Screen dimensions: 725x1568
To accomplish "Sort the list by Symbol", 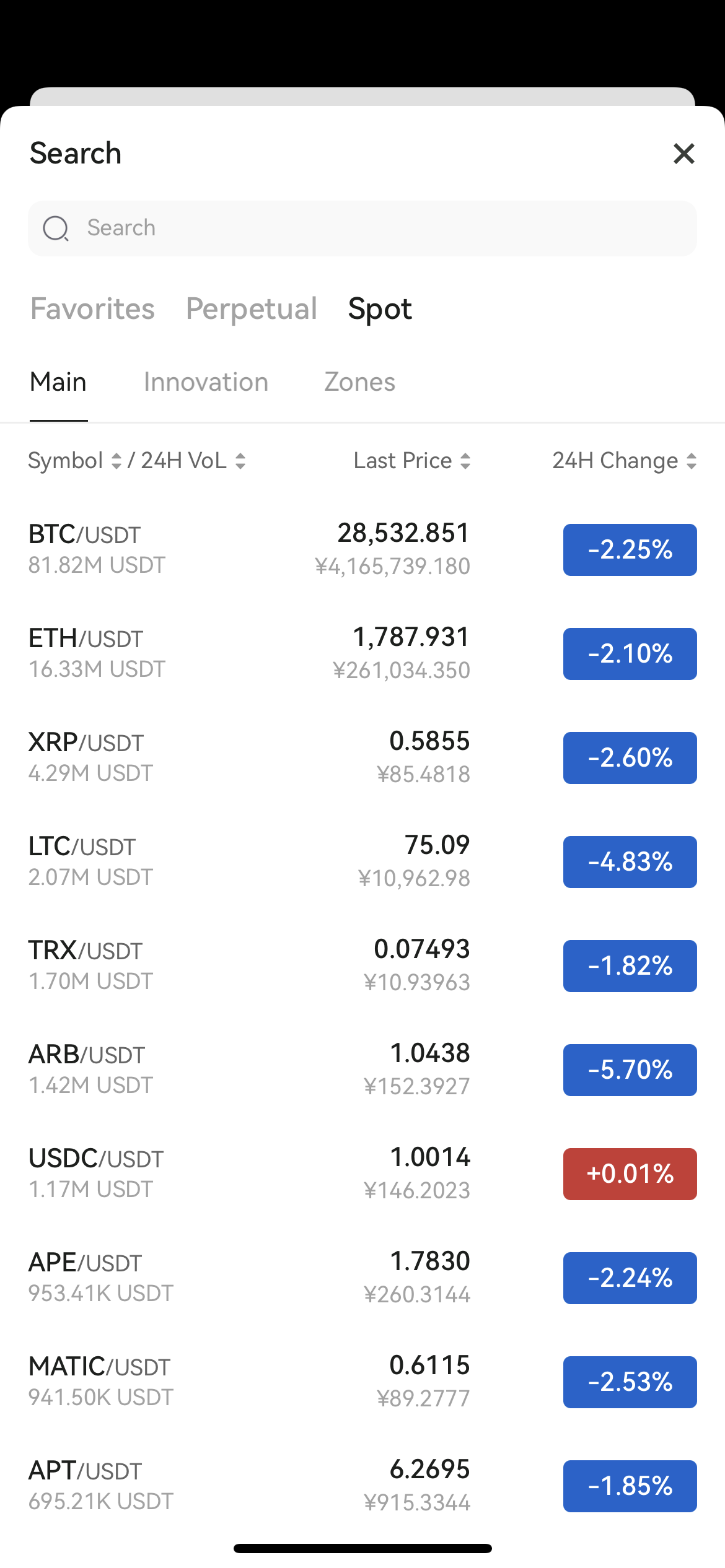I will pyautogui.click(x=75, y=461).
